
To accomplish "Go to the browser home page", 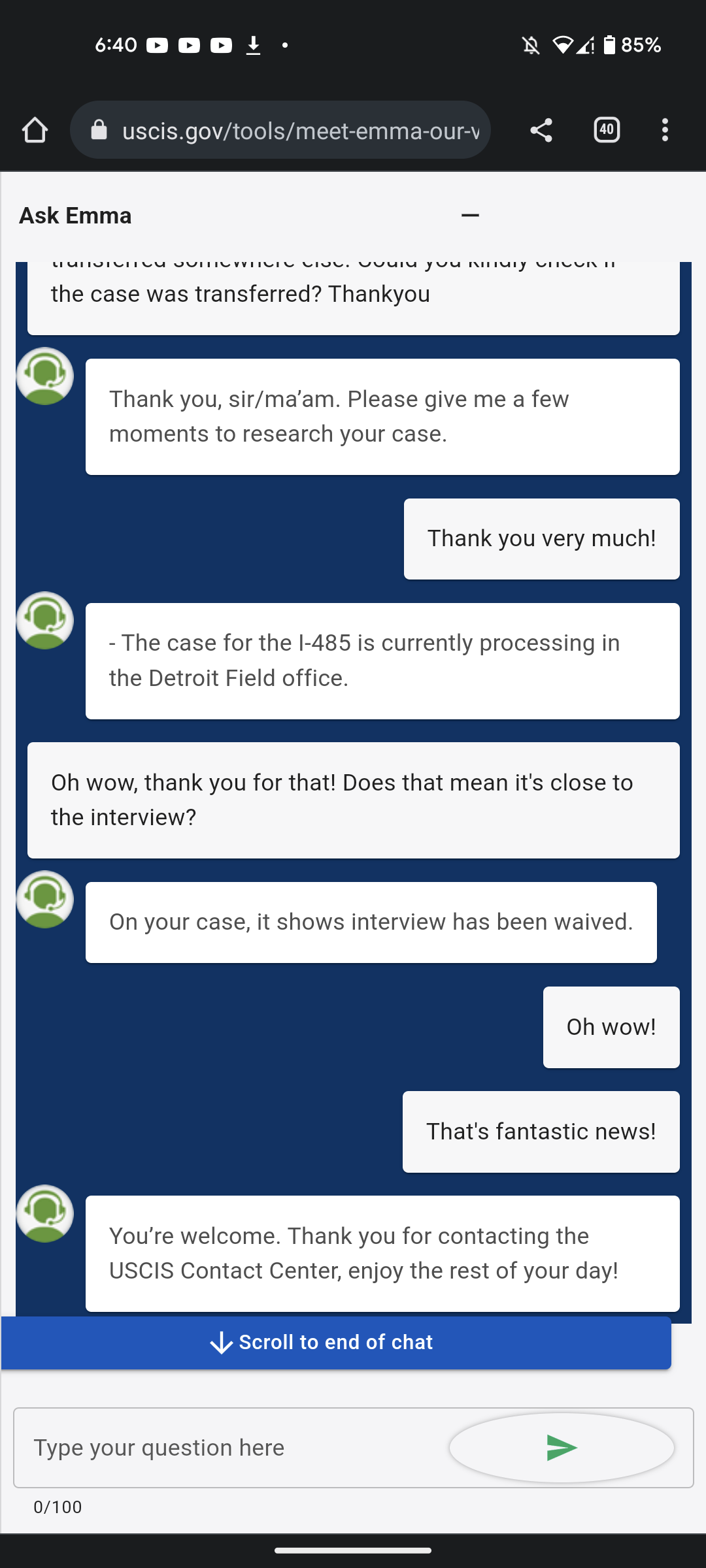I will pos(35,130).
